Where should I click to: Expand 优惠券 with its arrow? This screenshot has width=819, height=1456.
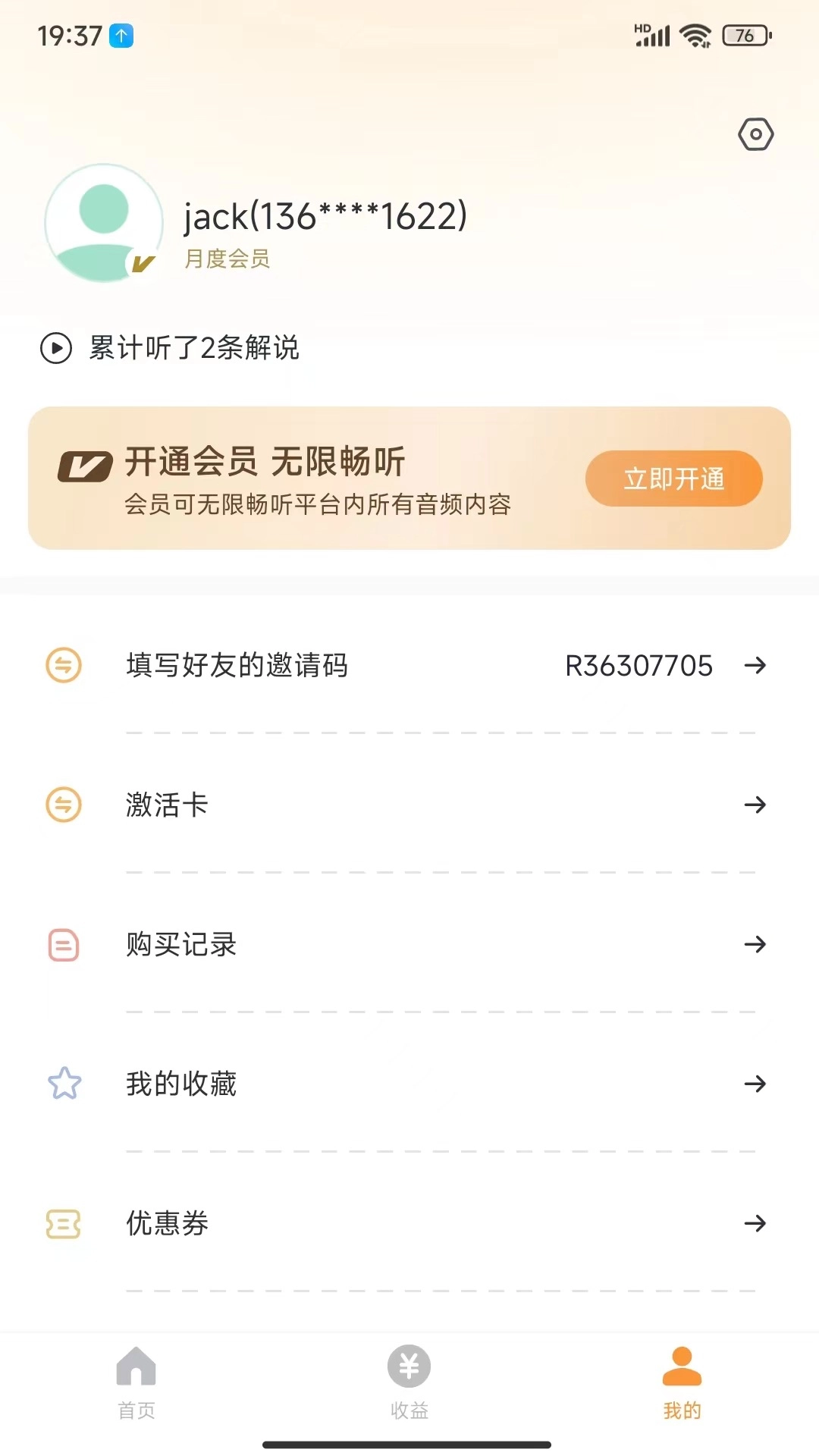[756, 1223]
